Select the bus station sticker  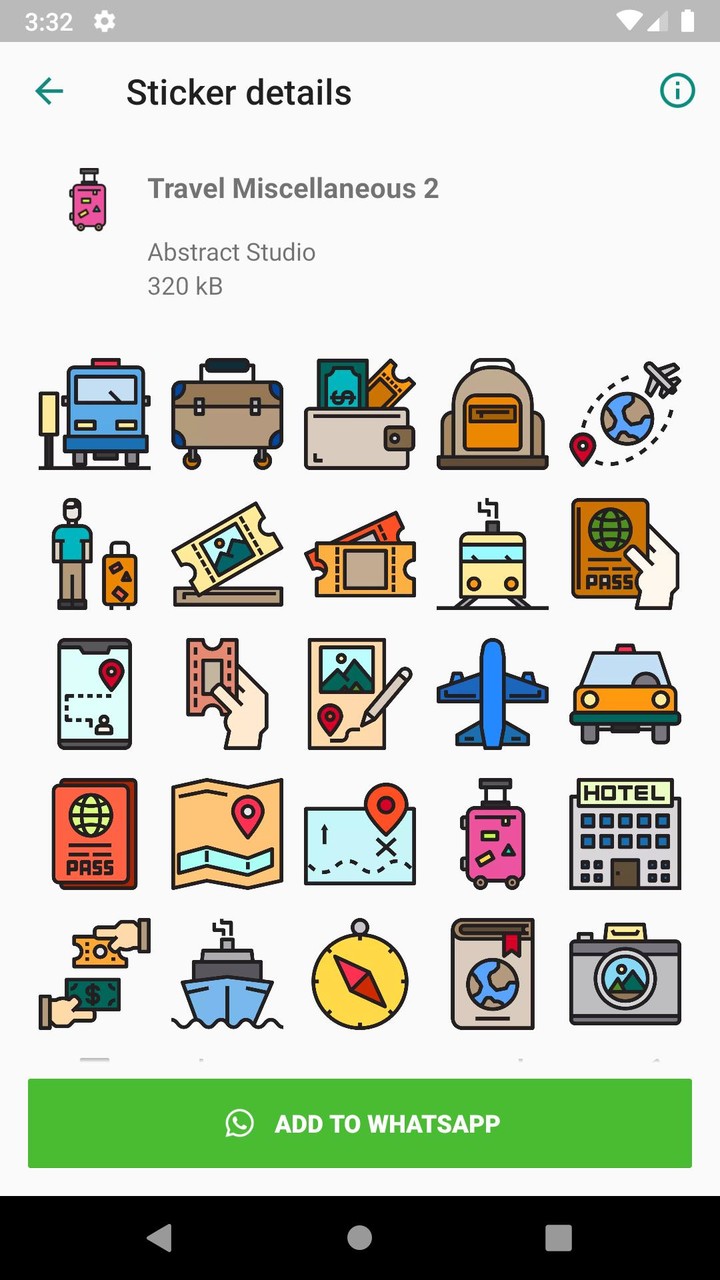pos(94,412)
